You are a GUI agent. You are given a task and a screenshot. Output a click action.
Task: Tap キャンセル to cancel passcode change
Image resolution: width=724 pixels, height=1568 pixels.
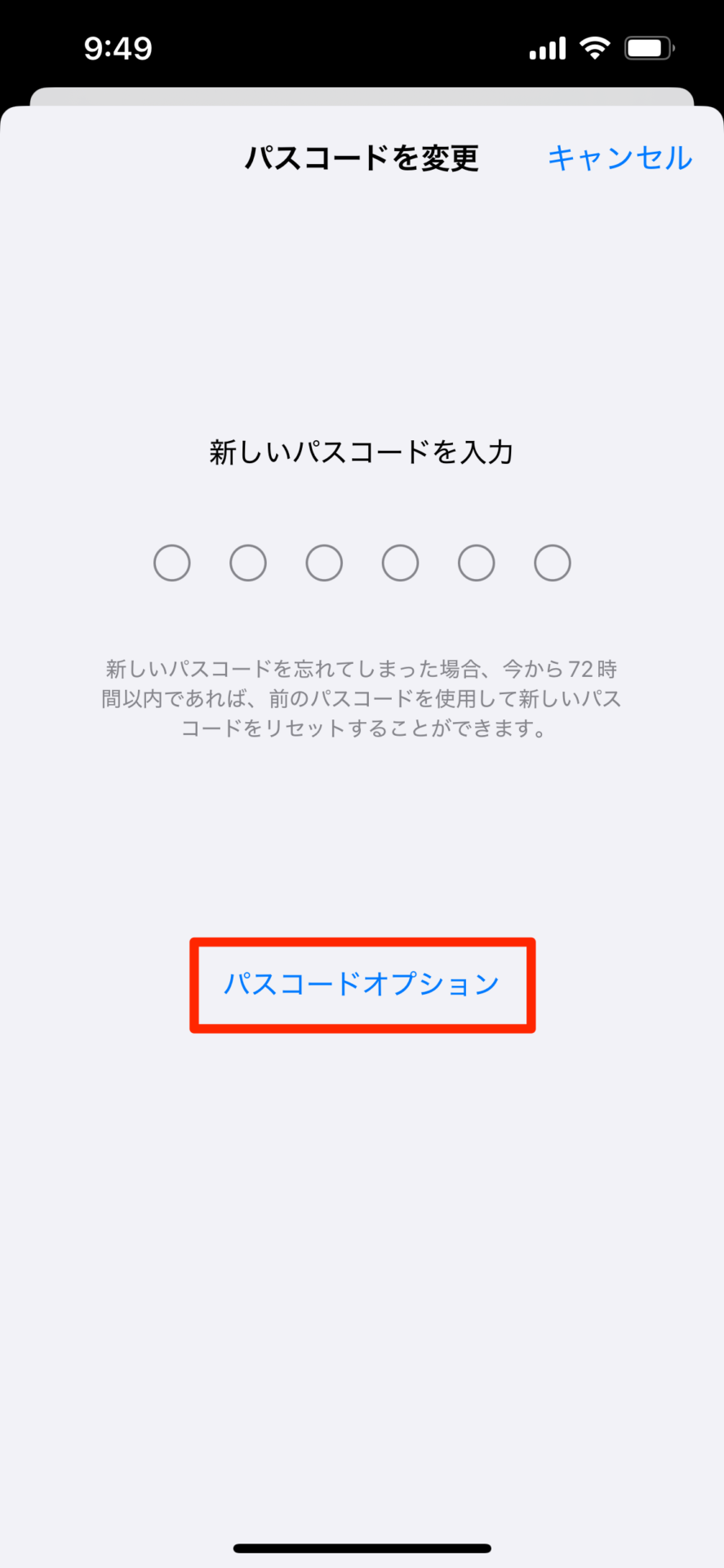[x=620, y=158]
